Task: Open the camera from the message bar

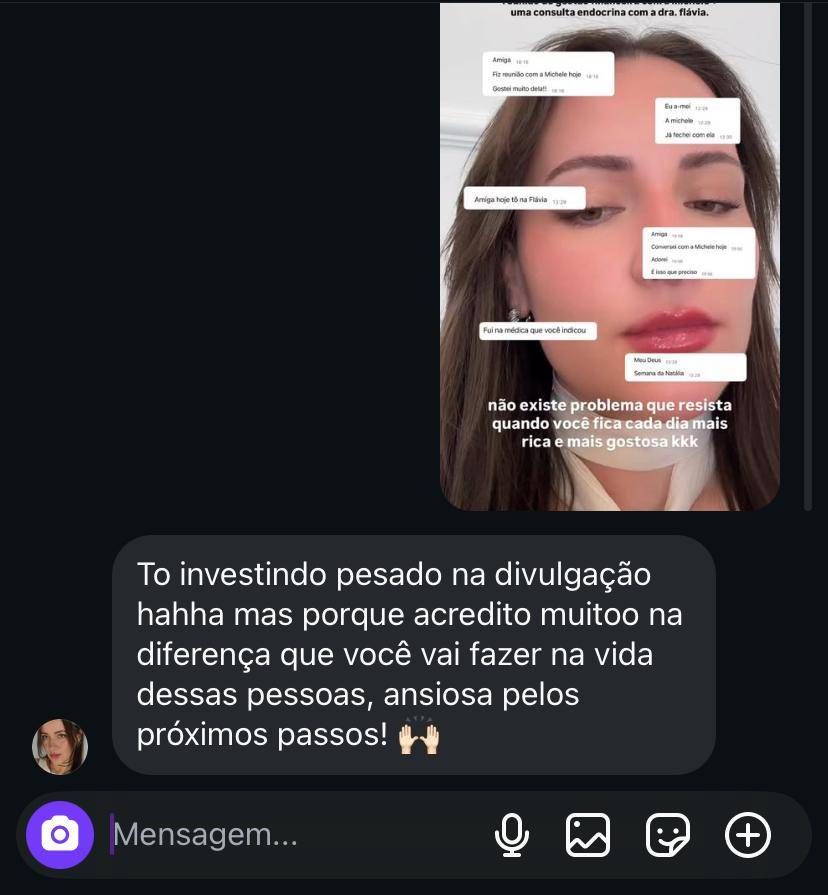Action: 60,835
